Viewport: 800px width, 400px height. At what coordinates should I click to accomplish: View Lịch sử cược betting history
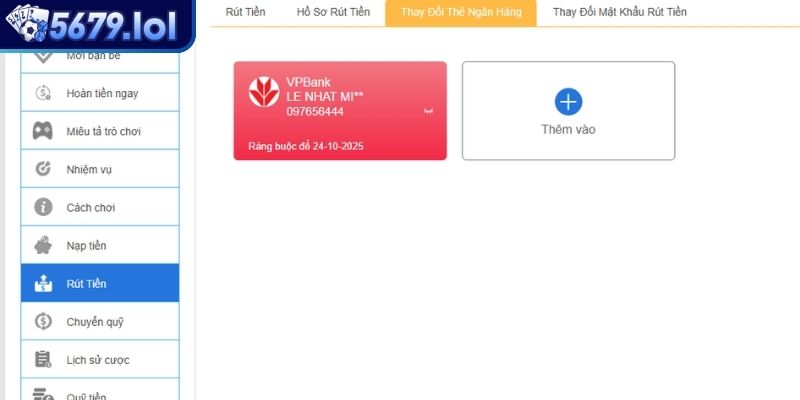coord(100,359)
